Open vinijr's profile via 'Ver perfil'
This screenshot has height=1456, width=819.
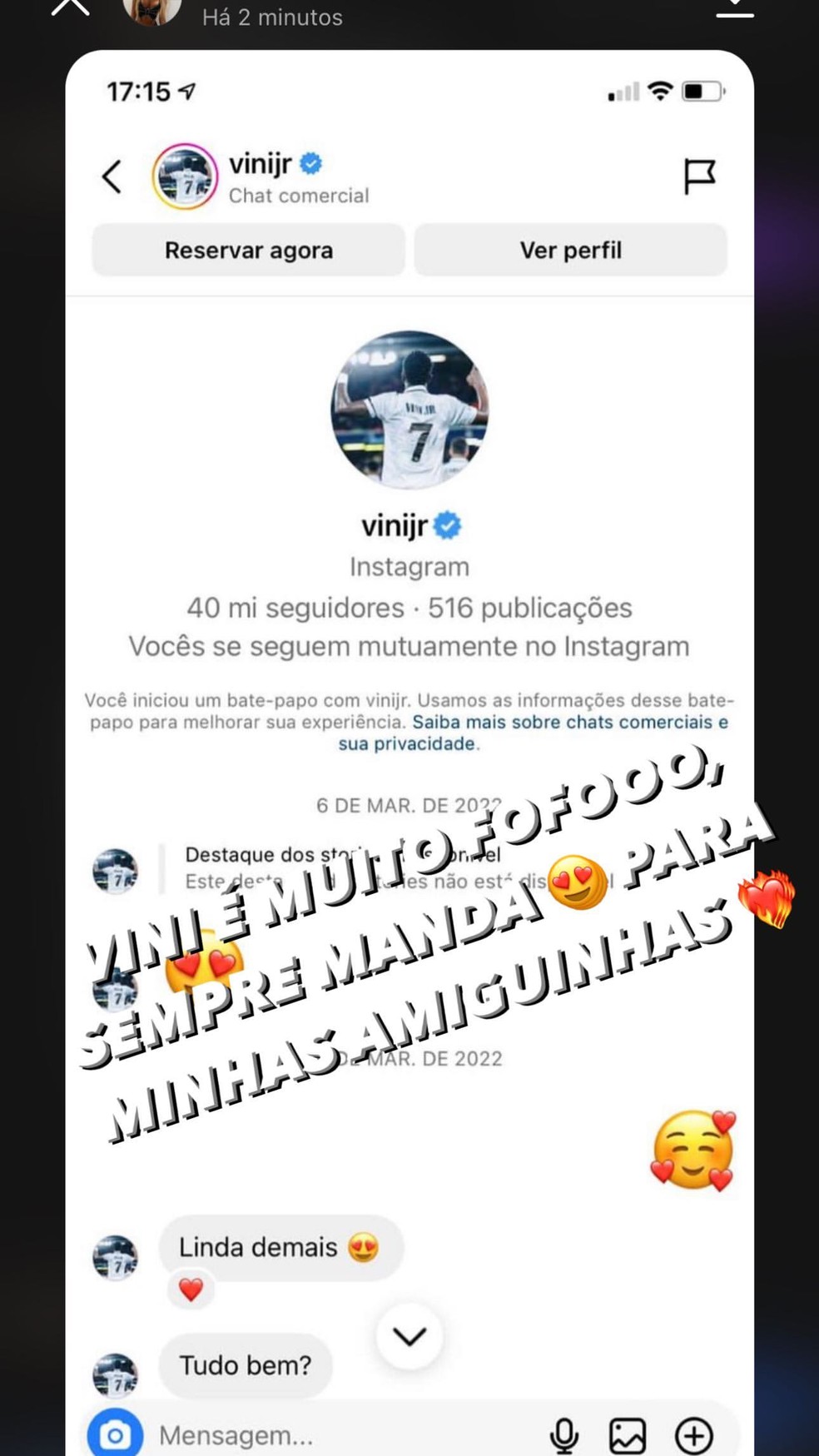(571, 250)
